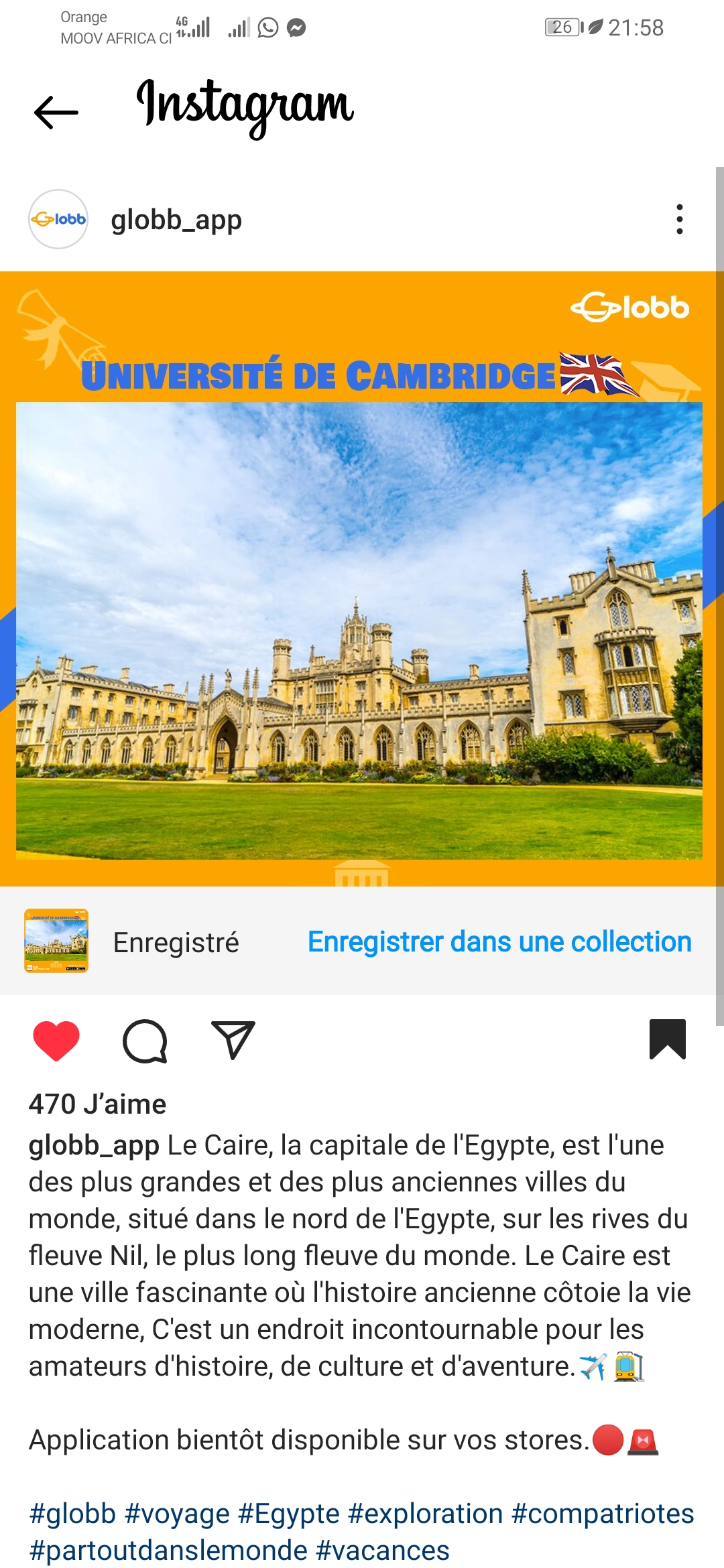The height and width of the screenshot is (1568, 724).
Task: Remove the post from saved bookmarks
Action: coord(668,1039)
